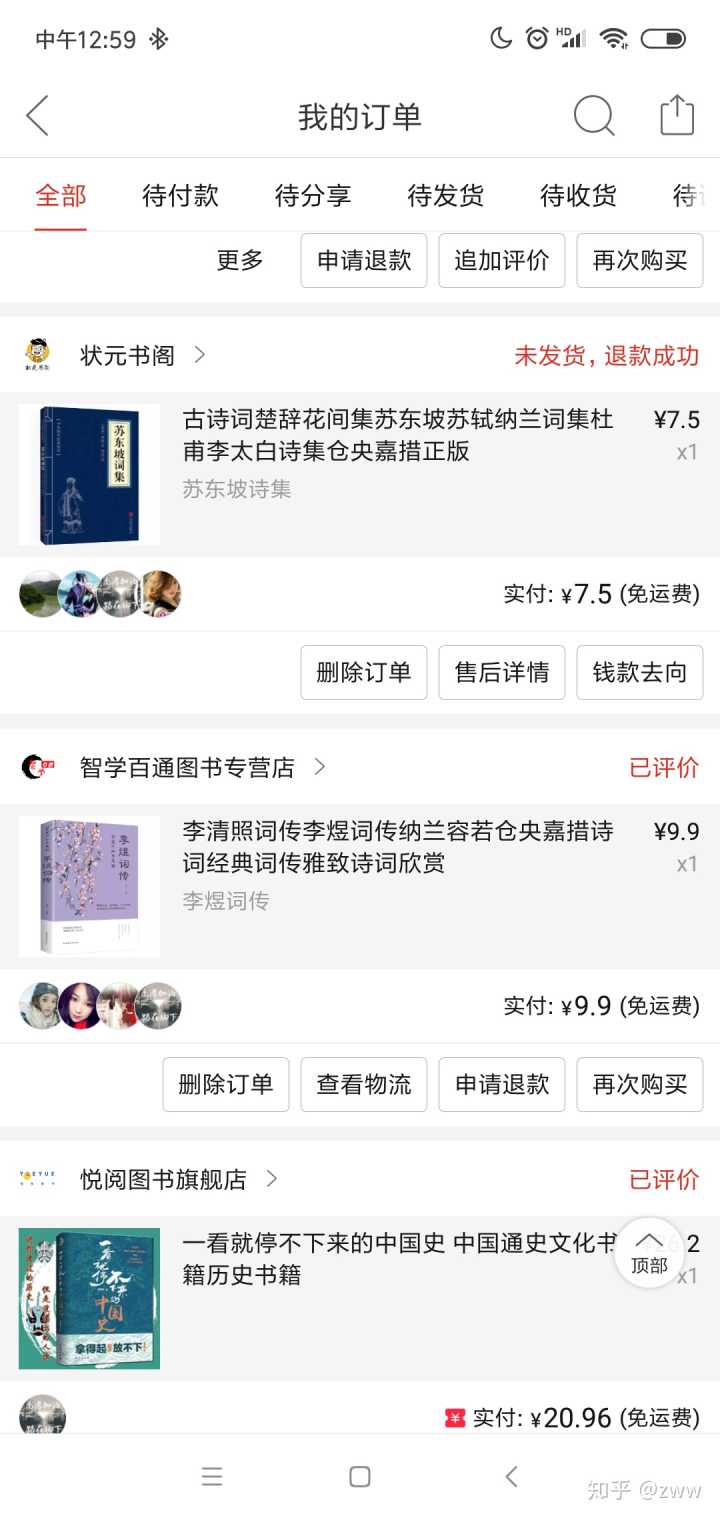Open 悦阅图书旗舰店 store page
Image resolution: width=720 pixels, height=1520 pixels.
(163, 1179)
